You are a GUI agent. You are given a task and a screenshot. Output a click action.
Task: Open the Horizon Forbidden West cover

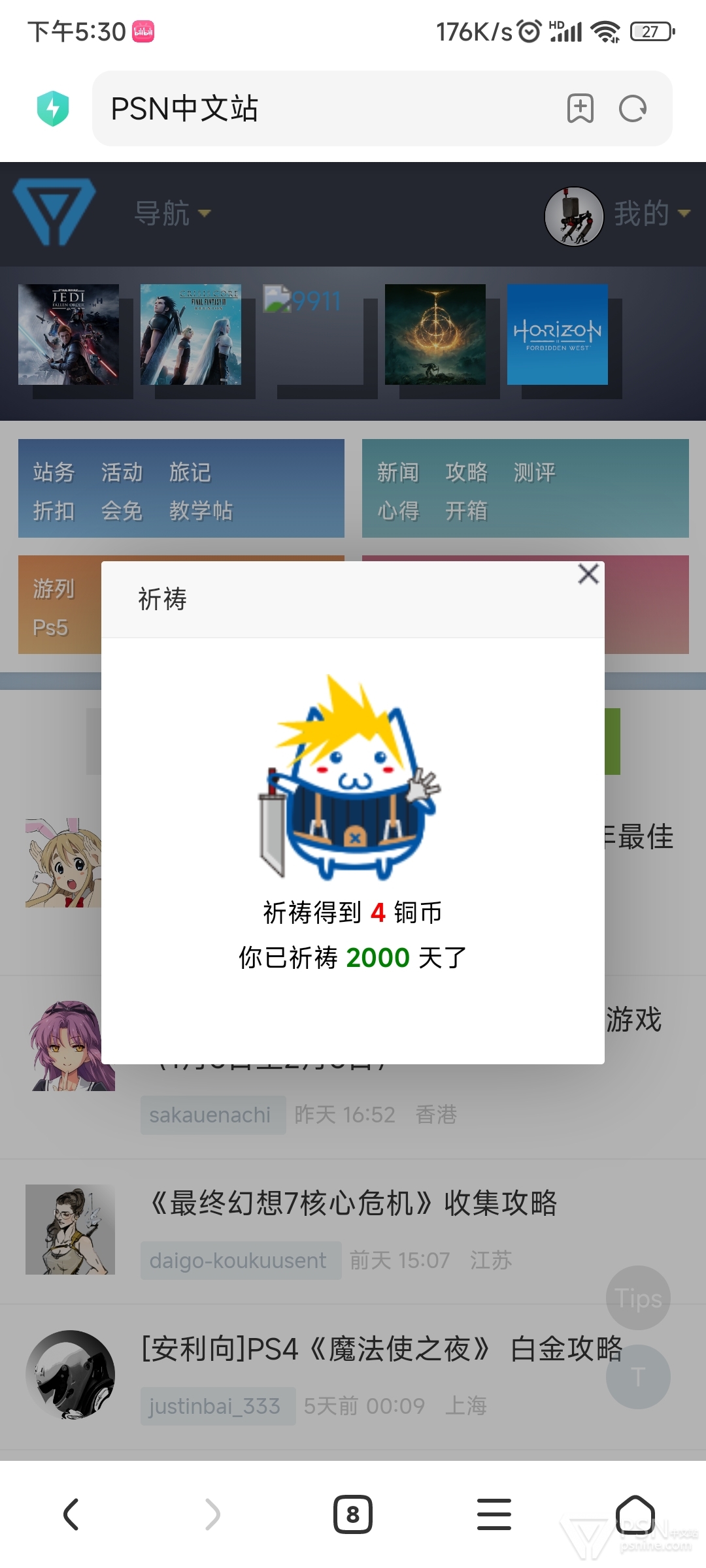coord(558,335)
